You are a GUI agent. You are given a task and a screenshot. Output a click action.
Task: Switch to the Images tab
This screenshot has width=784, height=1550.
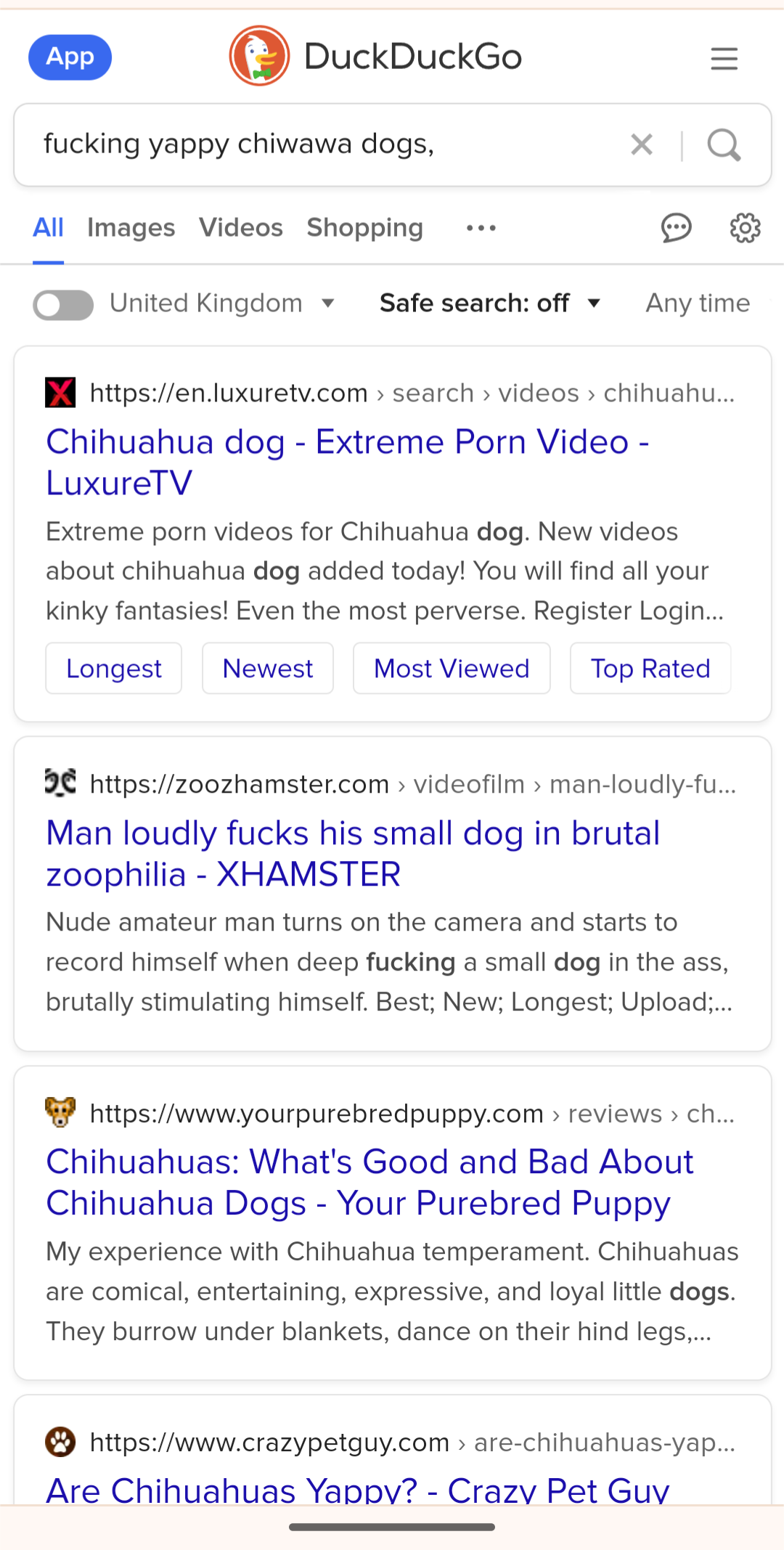(x=131, y=228)
